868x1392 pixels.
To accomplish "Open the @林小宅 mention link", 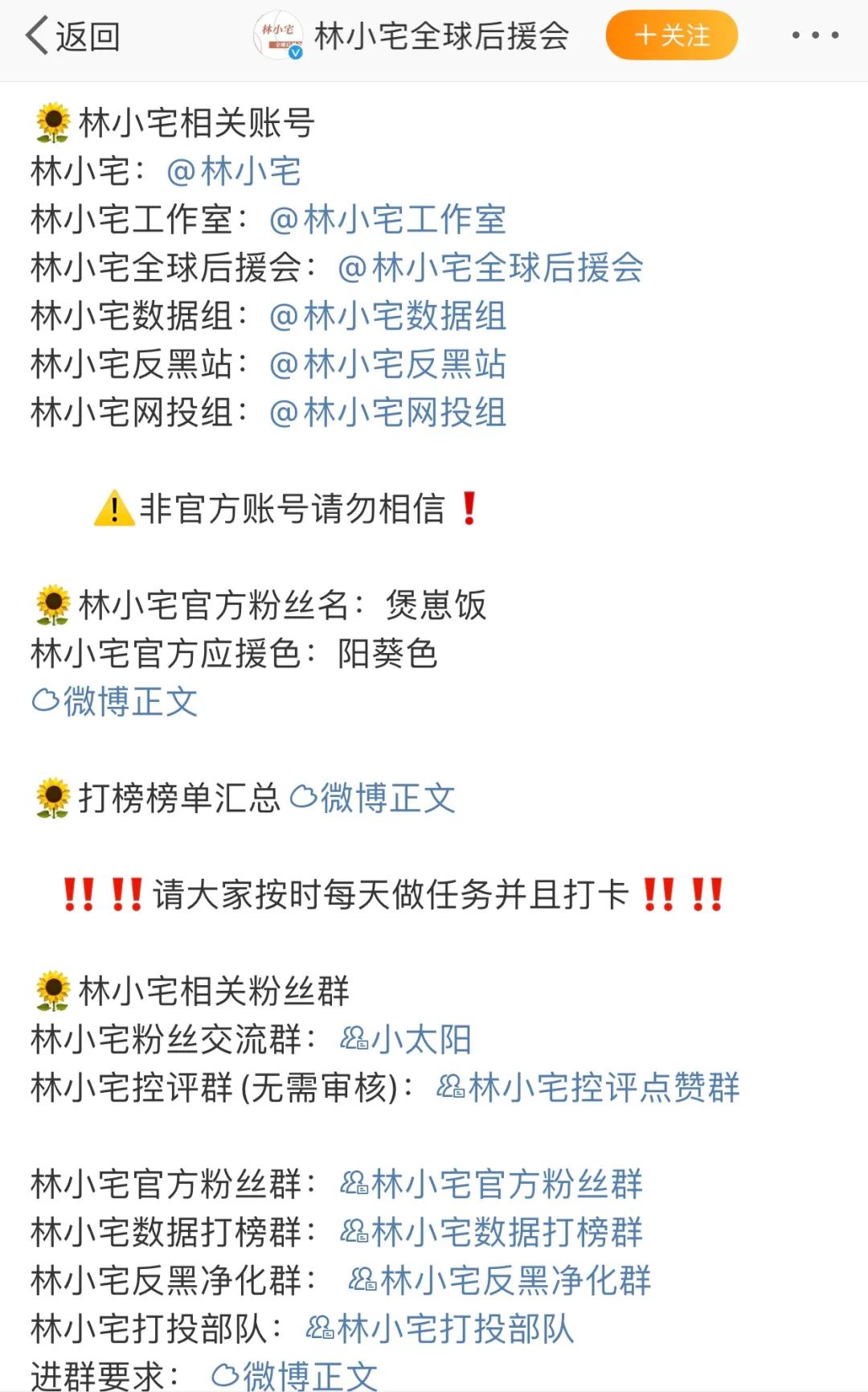I will click(234, 171).
